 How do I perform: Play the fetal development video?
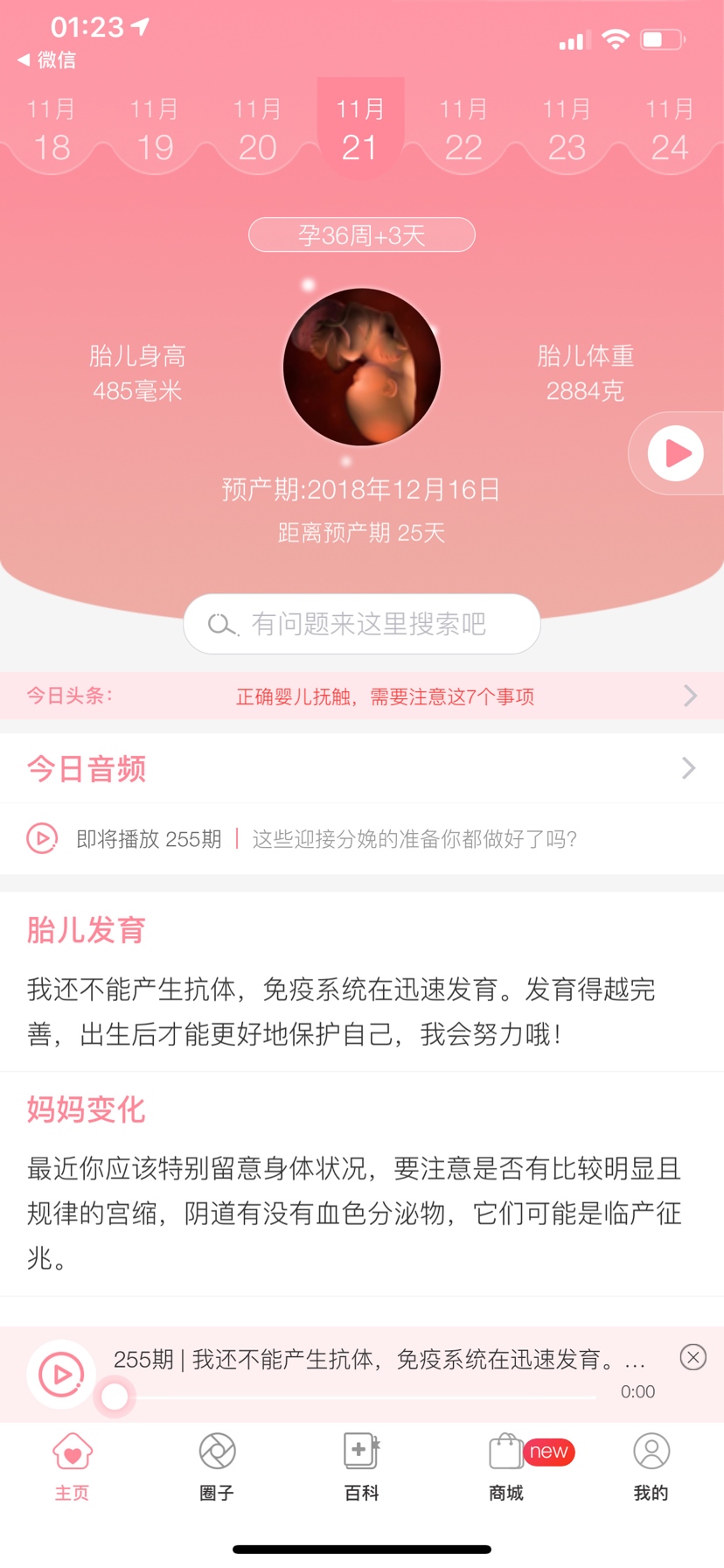(675, 453)
